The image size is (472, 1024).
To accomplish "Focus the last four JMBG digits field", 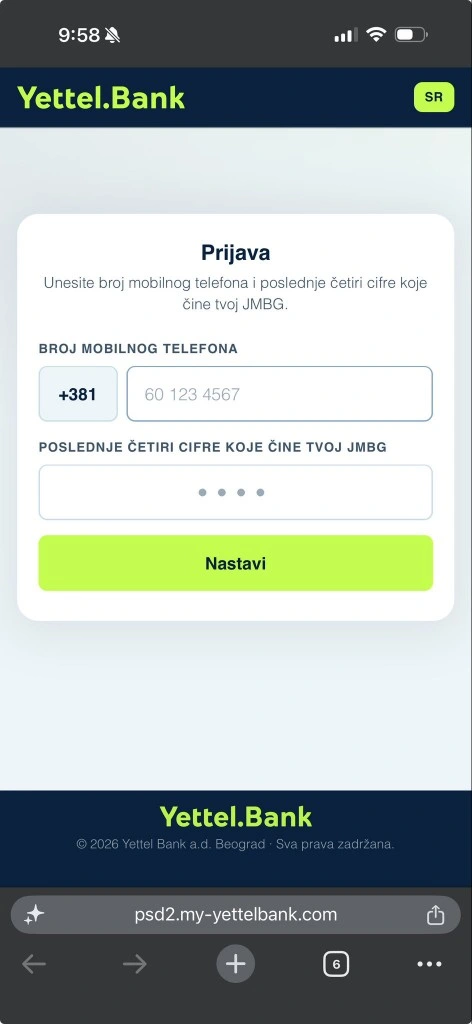I will 236,492.
